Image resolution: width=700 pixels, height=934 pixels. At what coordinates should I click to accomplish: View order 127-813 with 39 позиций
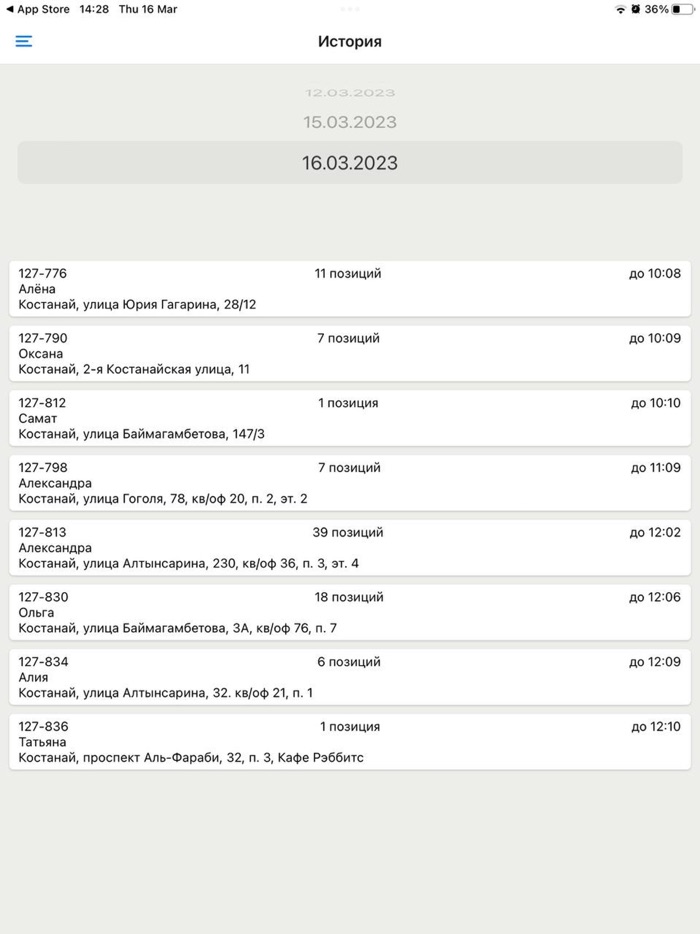tap(350, 548)
